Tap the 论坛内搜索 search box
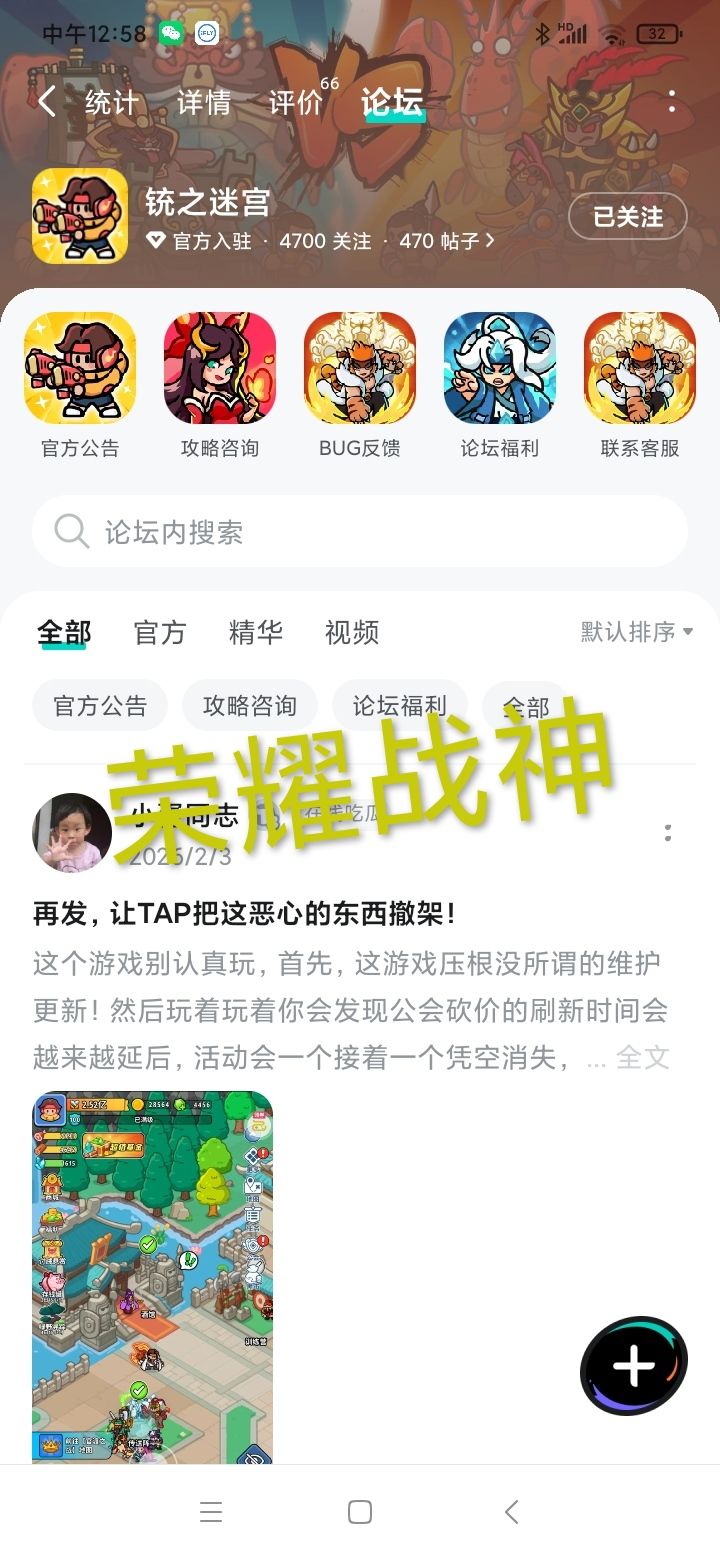Image resolution: width=720 pixels, height=1560 pixels. tap(360, 532)
